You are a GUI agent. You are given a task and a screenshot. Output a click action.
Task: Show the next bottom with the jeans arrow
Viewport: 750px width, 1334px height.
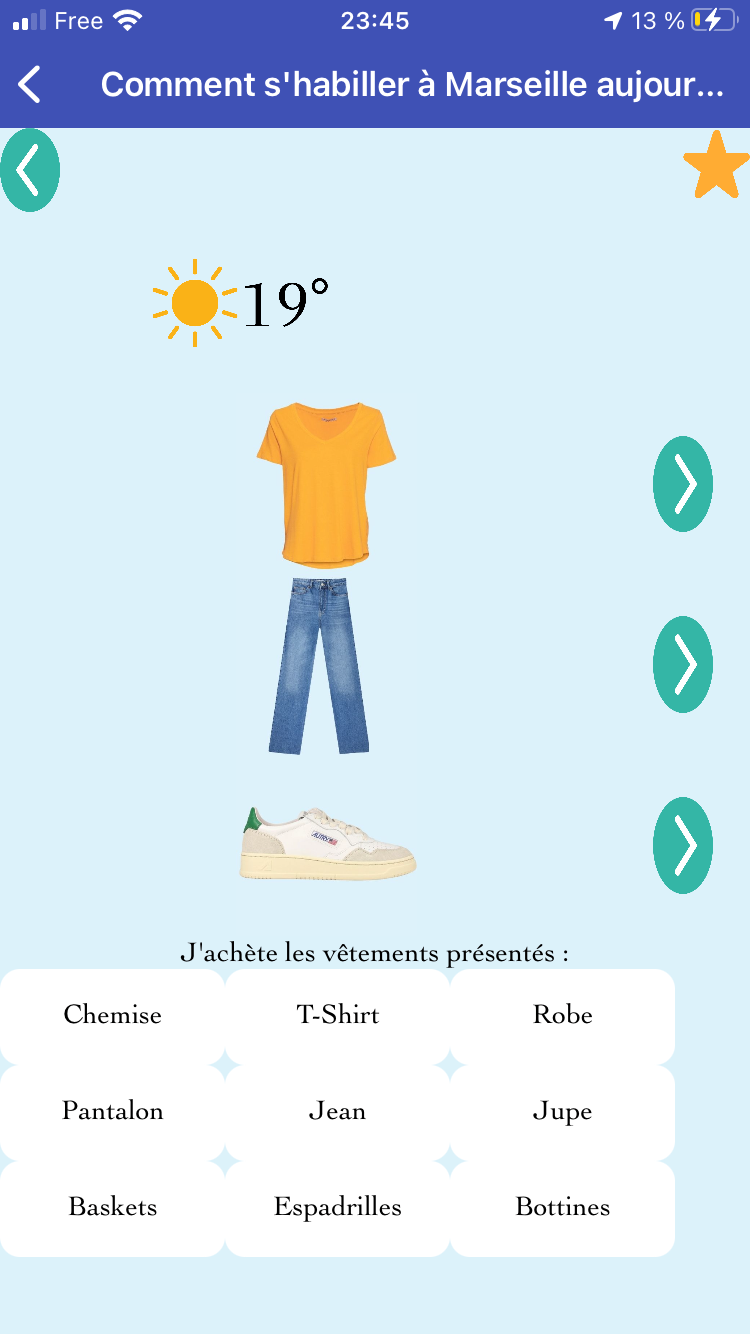click(683, 664)
